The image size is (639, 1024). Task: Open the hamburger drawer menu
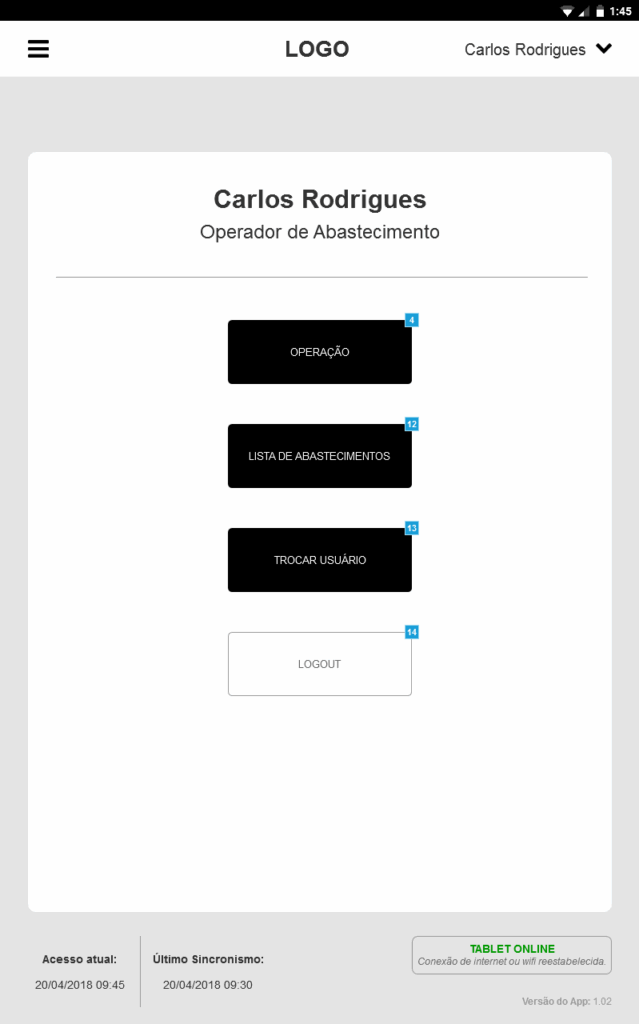38,49
